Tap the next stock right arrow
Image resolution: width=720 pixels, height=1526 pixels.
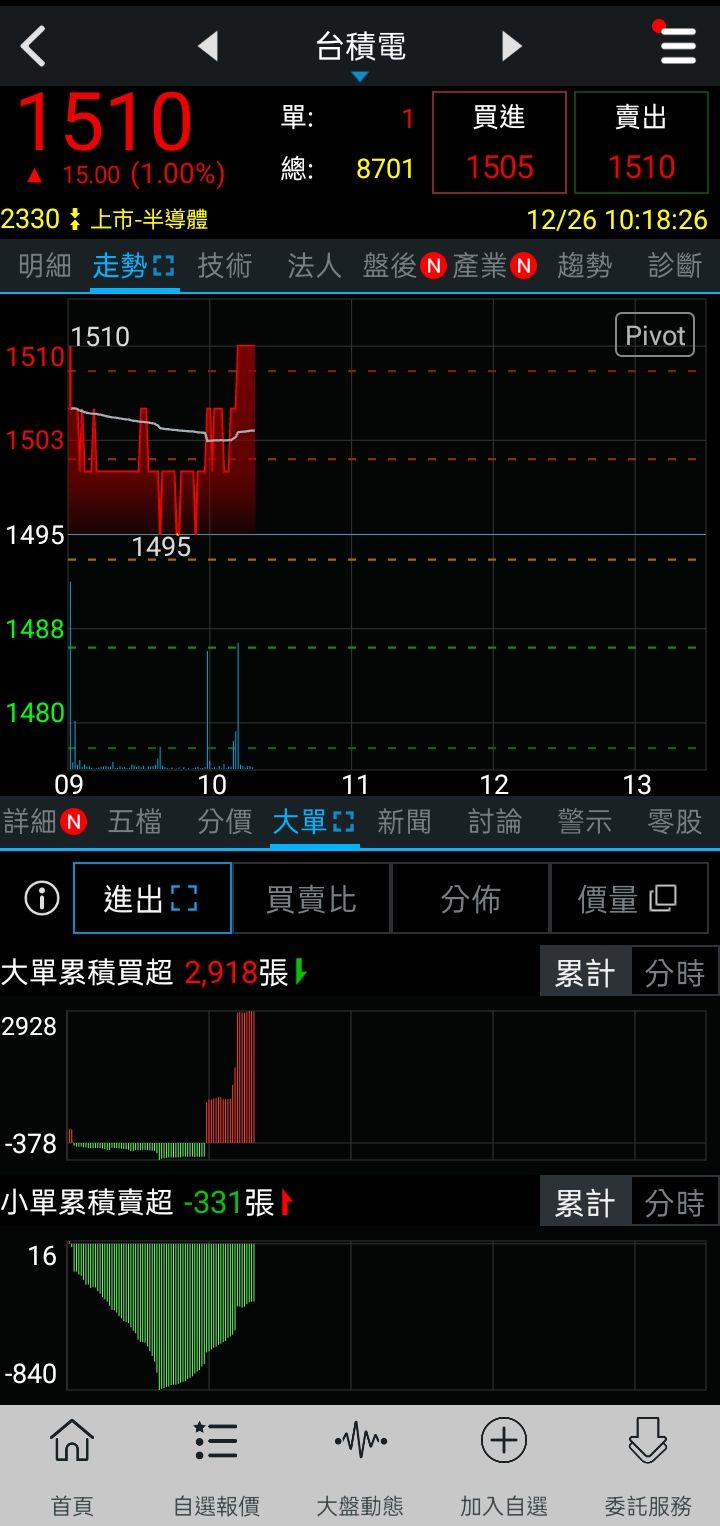coord(511,46)
